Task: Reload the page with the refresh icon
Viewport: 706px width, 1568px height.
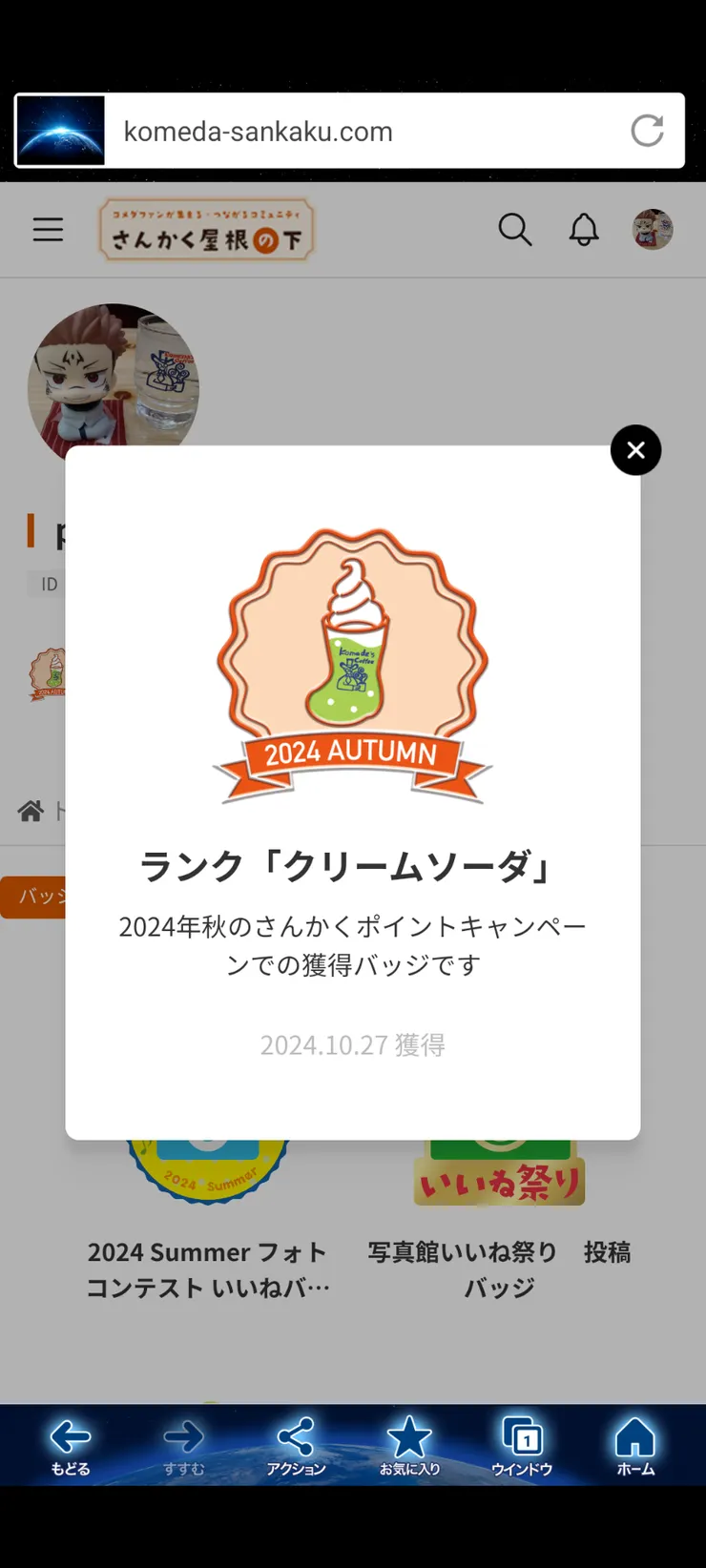Action: [x=648, y=132]
